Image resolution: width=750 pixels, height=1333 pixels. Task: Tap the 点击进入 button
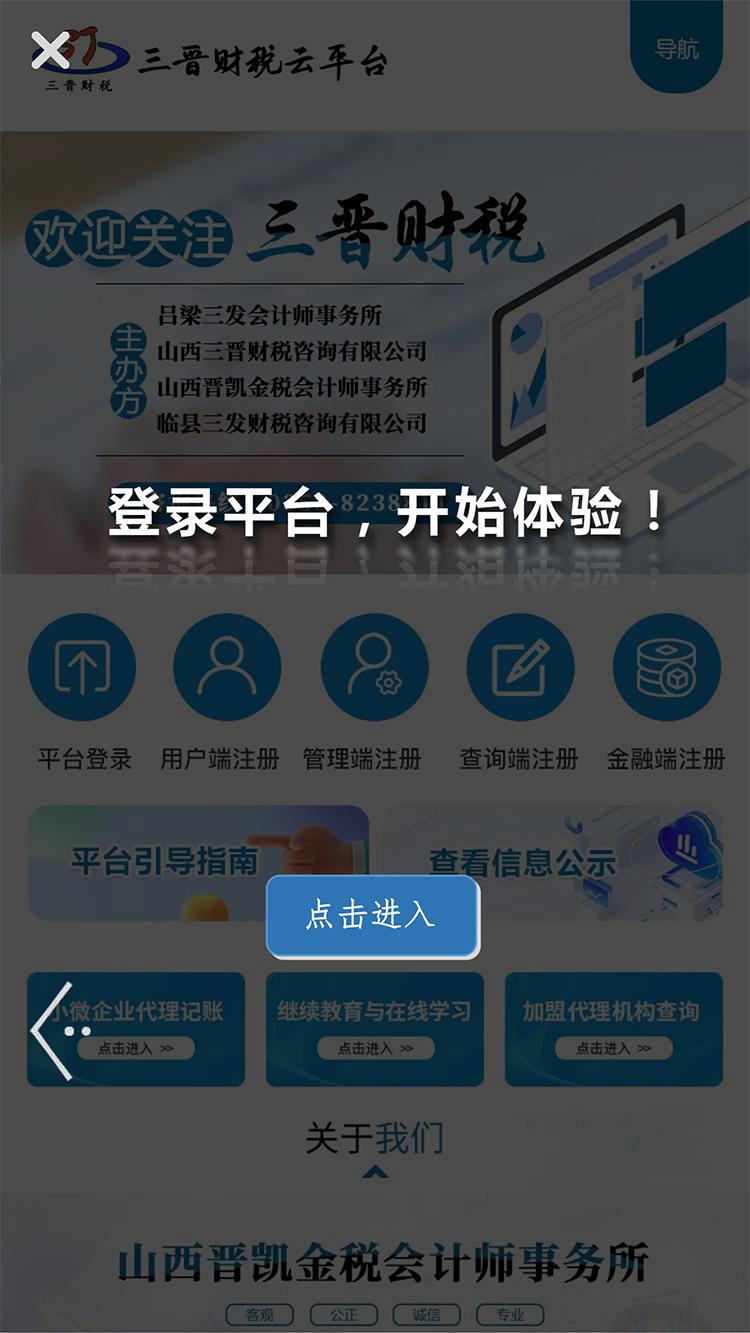[372, 916]
